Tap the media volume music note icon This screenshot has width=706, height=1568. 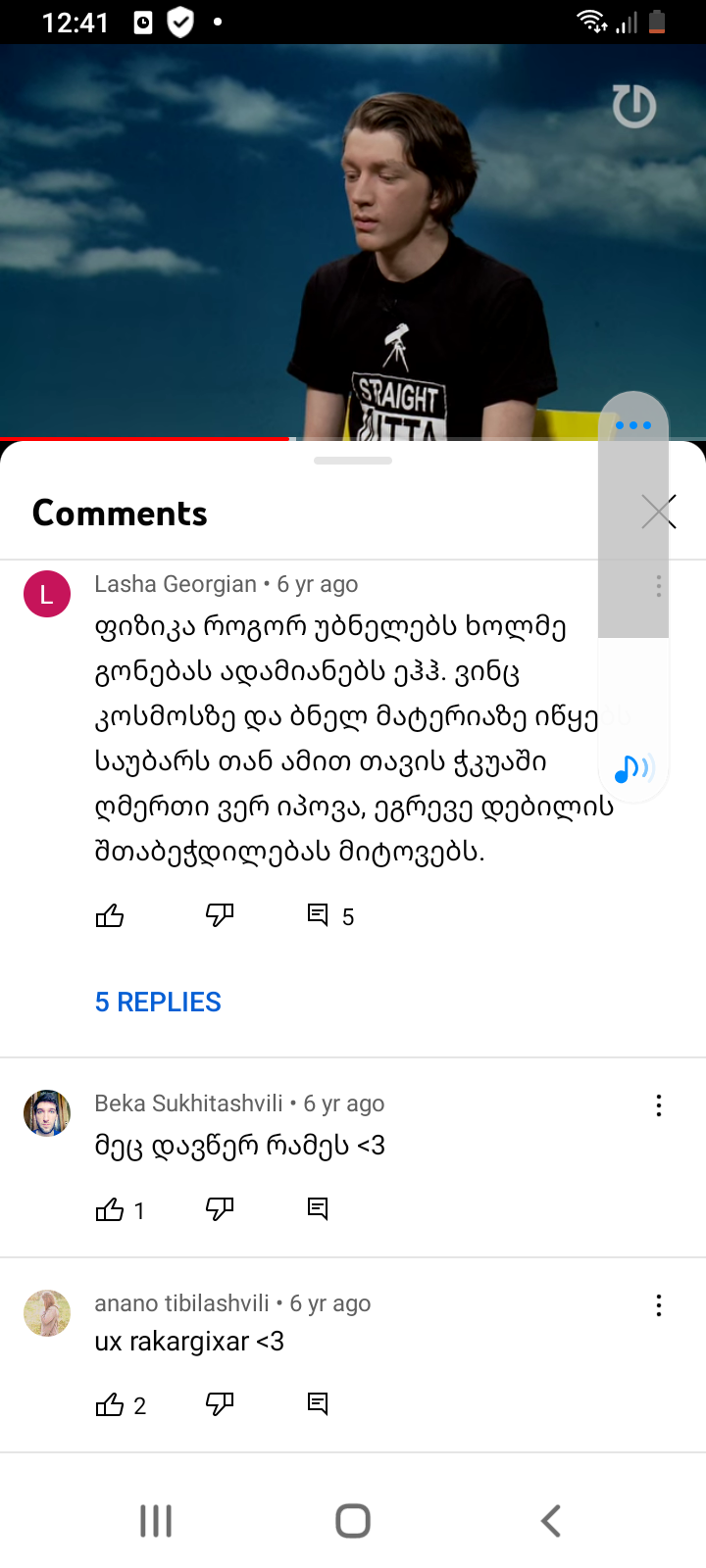[632, 769]
